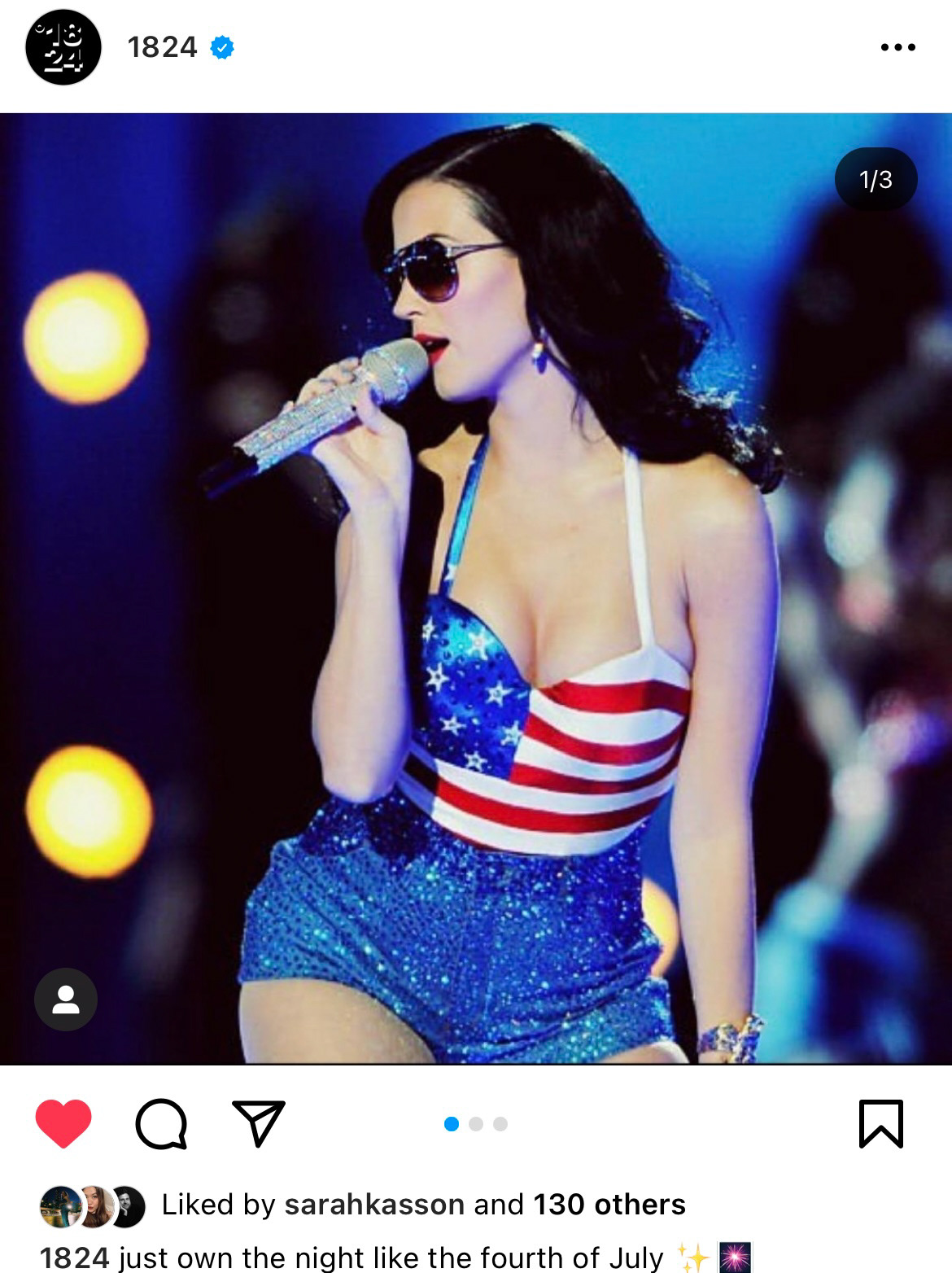Open the 1824 username in header
Screen dimensions: 952x1273
pos(162,48)
